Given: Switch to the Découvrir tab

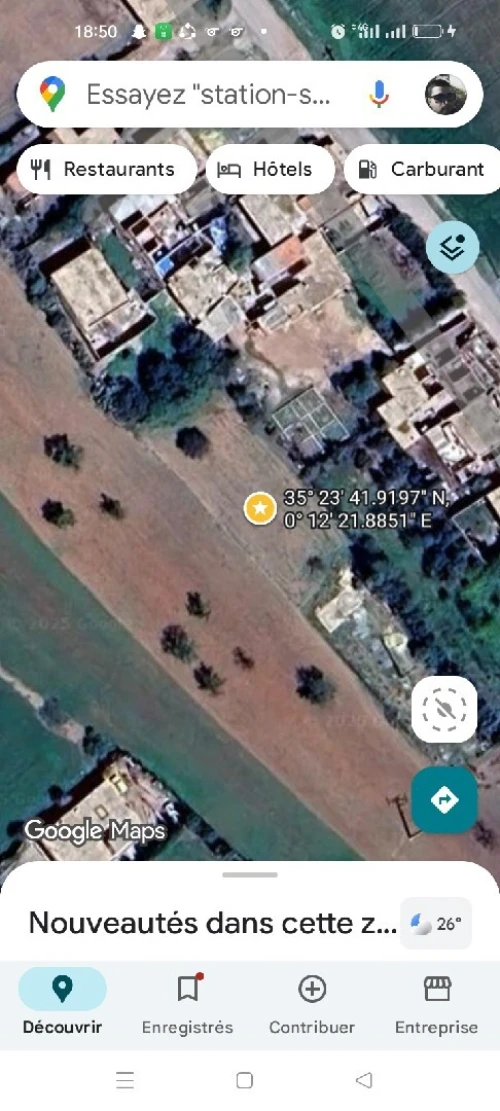Looking at the screenshot, I should (62, 1001).
